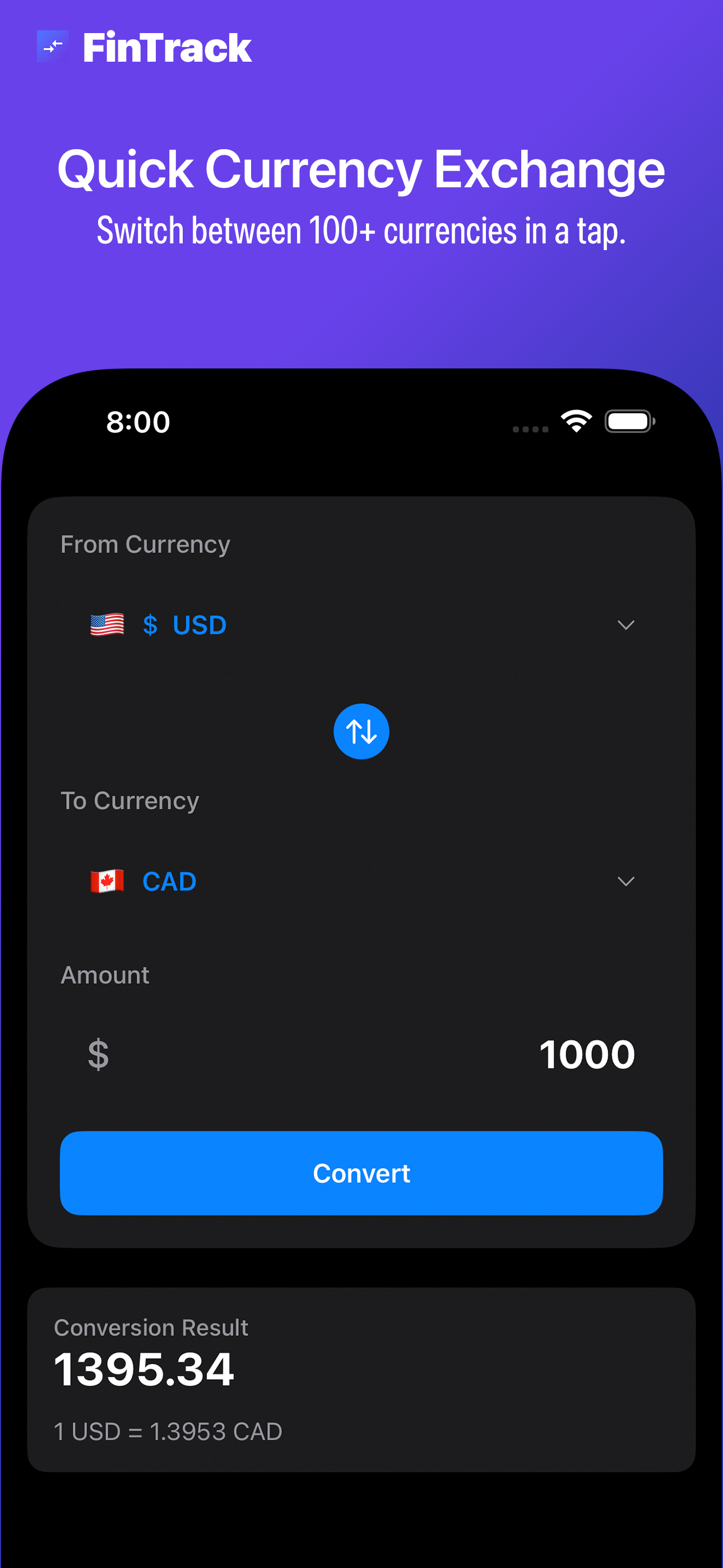Click the Quick Currency Exchange heading

pyautogui.click(x=361, y=170)
